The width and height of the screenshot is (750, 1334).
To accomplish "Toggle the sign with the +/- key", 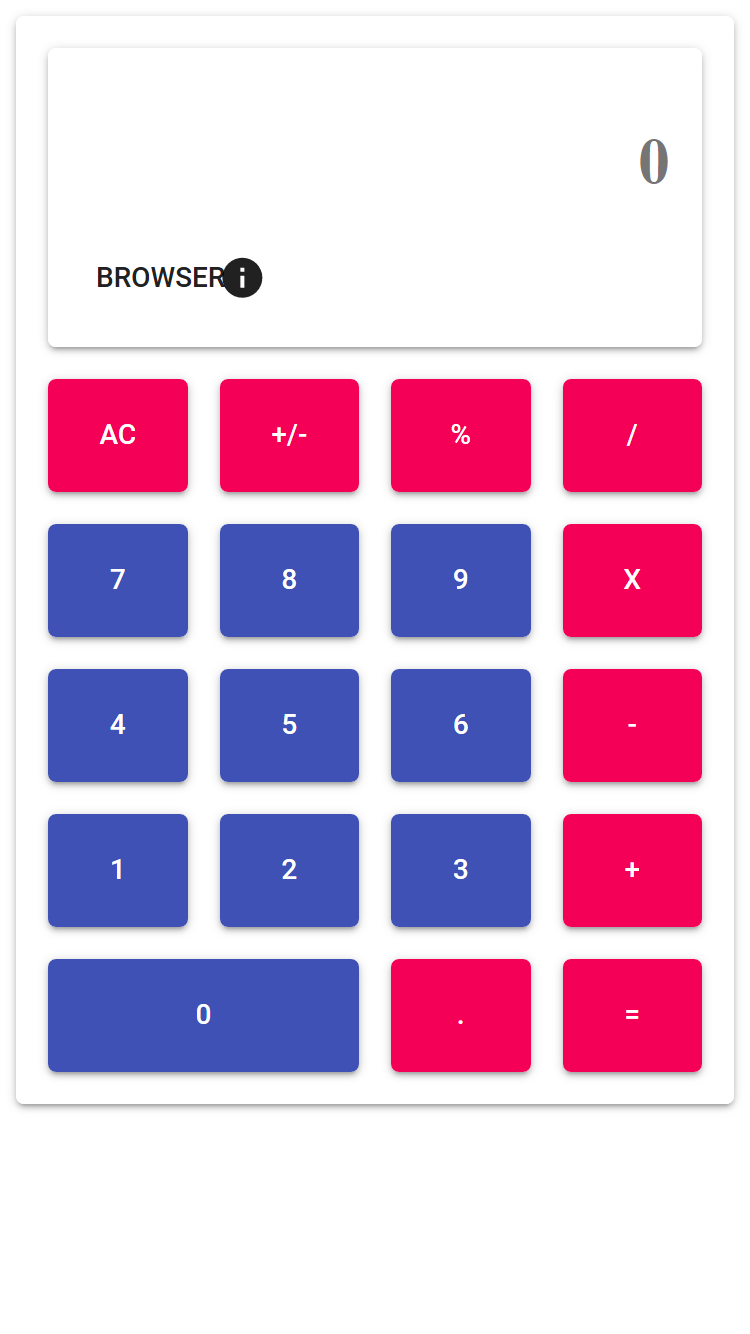I will click(289, 435).
